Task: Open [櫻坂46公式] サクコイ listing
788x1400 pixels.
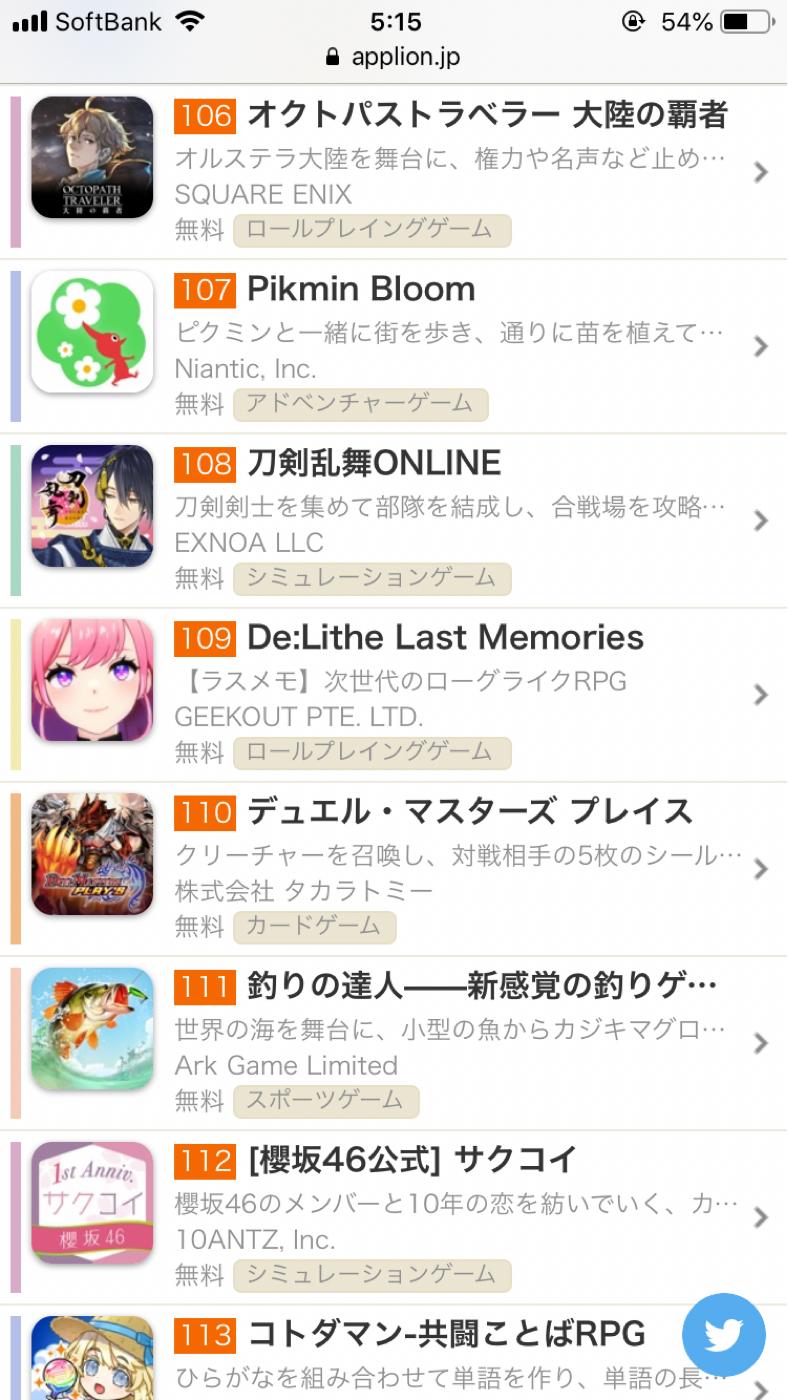Action: [412, 1160]
